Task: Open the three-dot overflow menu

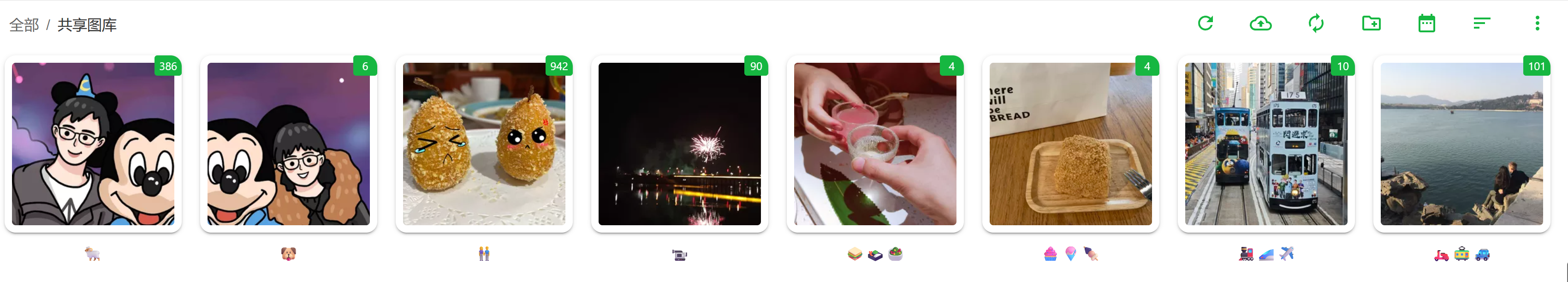Action: pos(1537,24)
